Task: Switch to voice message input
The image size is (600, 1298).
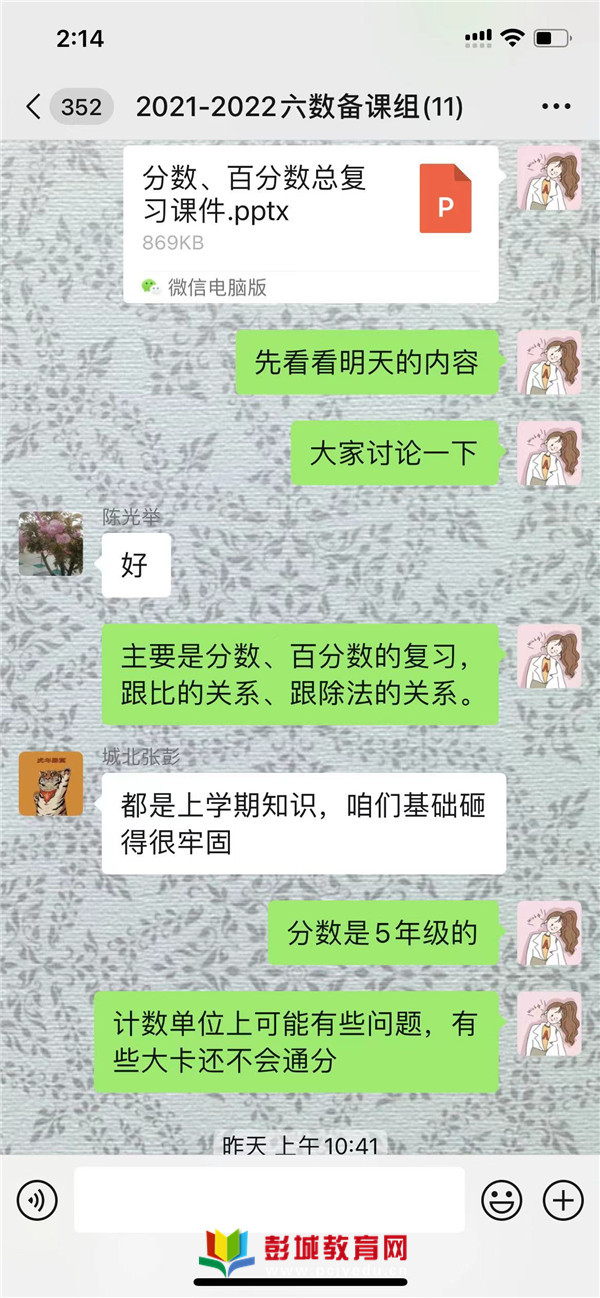Action: [37, 1199]
